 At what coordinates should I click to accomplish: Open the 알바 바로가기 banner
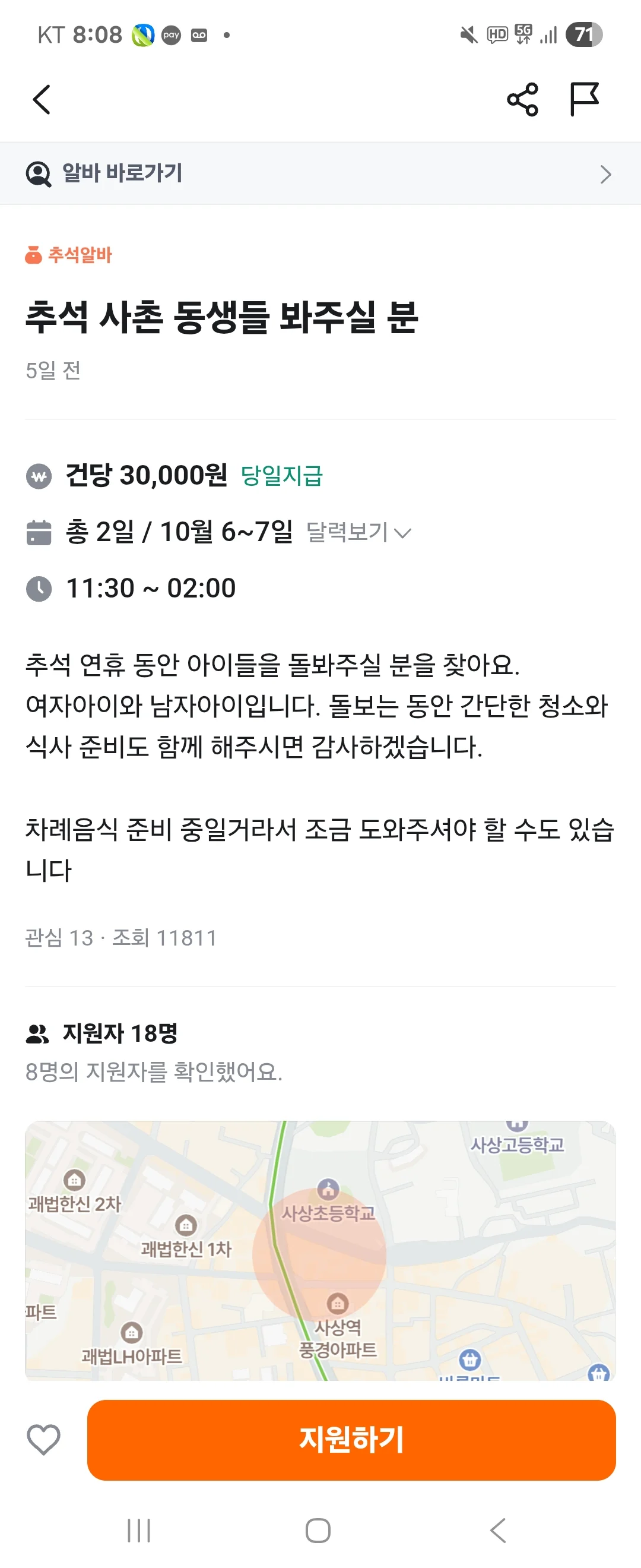[320, 173]
